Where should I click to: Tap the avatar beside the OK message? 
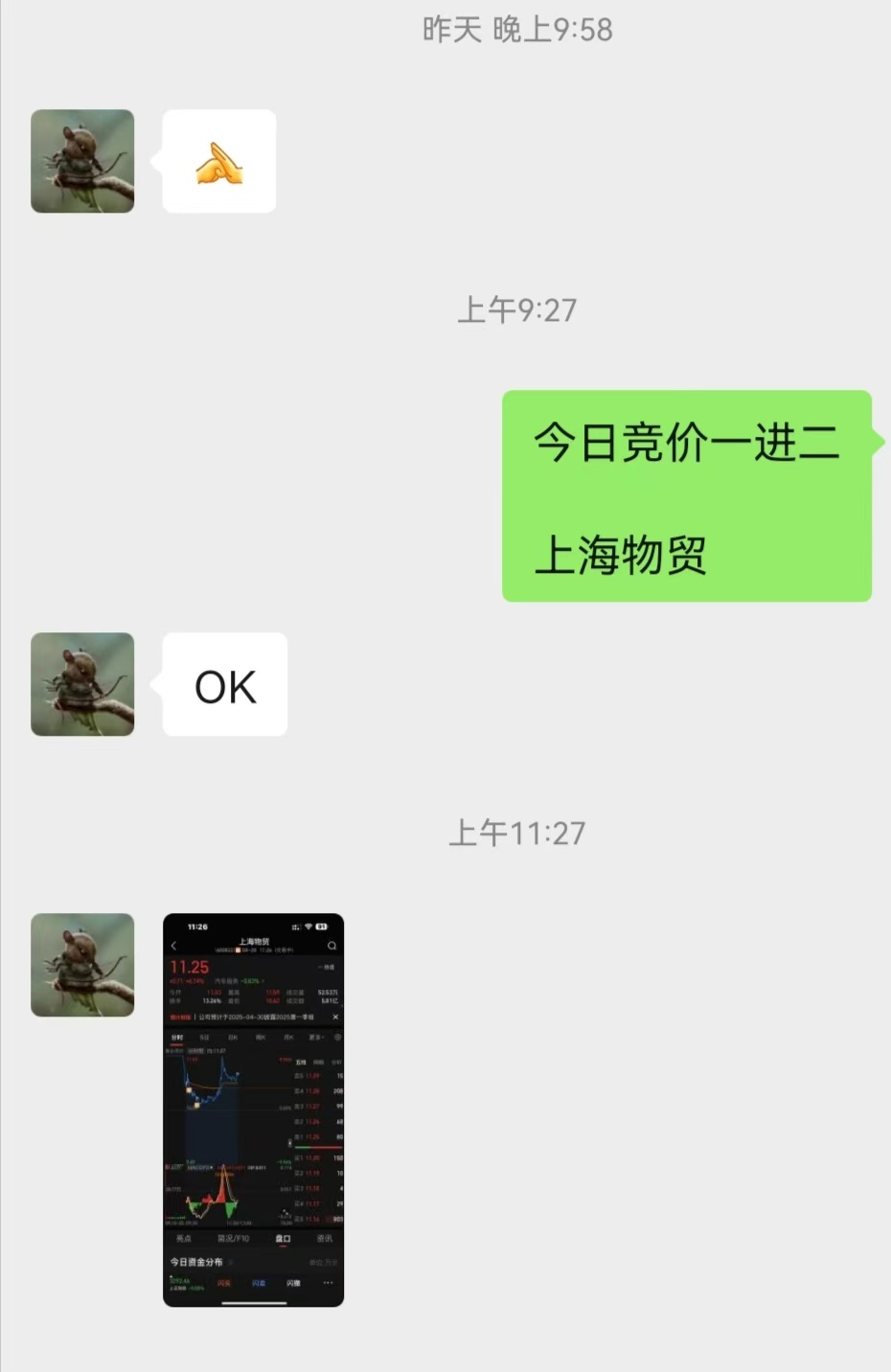tap(82, 684)
